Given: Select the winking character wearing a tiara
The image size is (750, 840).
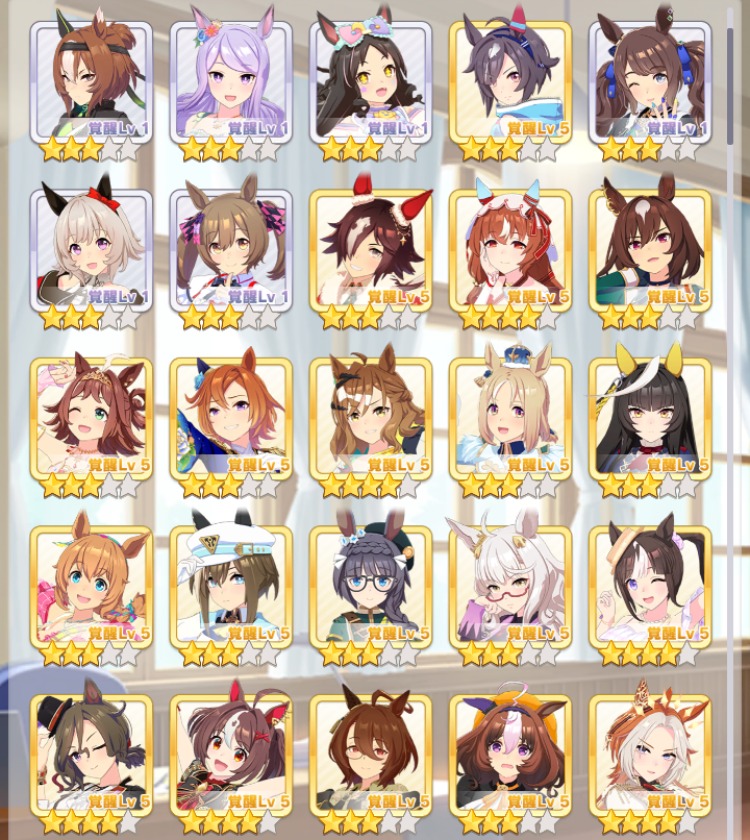Looking at the screenshot, I should [x=91, y=416].
